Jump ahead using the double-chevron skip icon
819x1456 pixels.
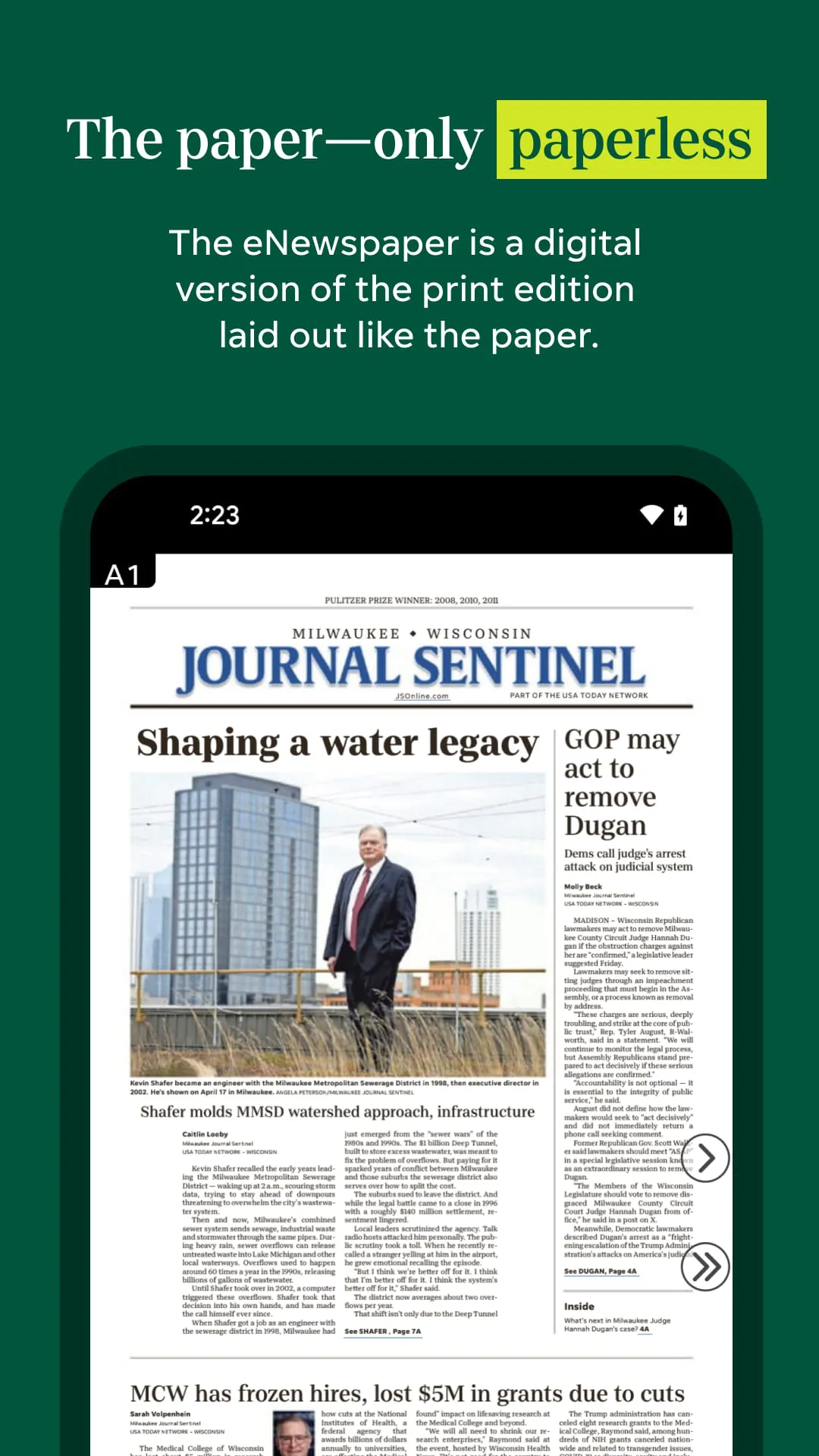(706, 1265)
